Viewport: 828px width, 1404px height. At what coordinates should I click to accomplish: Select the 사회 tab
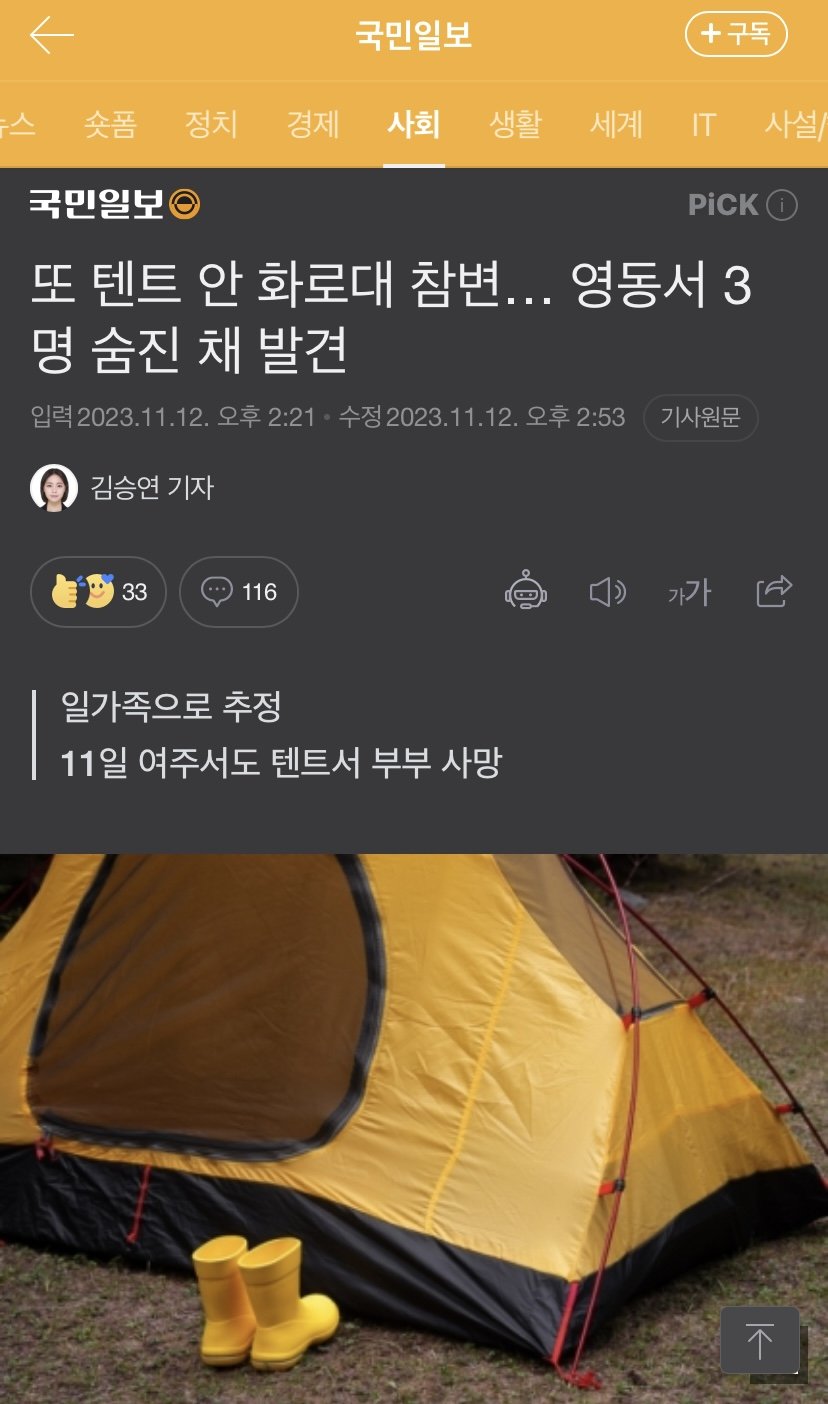point(414,124)
